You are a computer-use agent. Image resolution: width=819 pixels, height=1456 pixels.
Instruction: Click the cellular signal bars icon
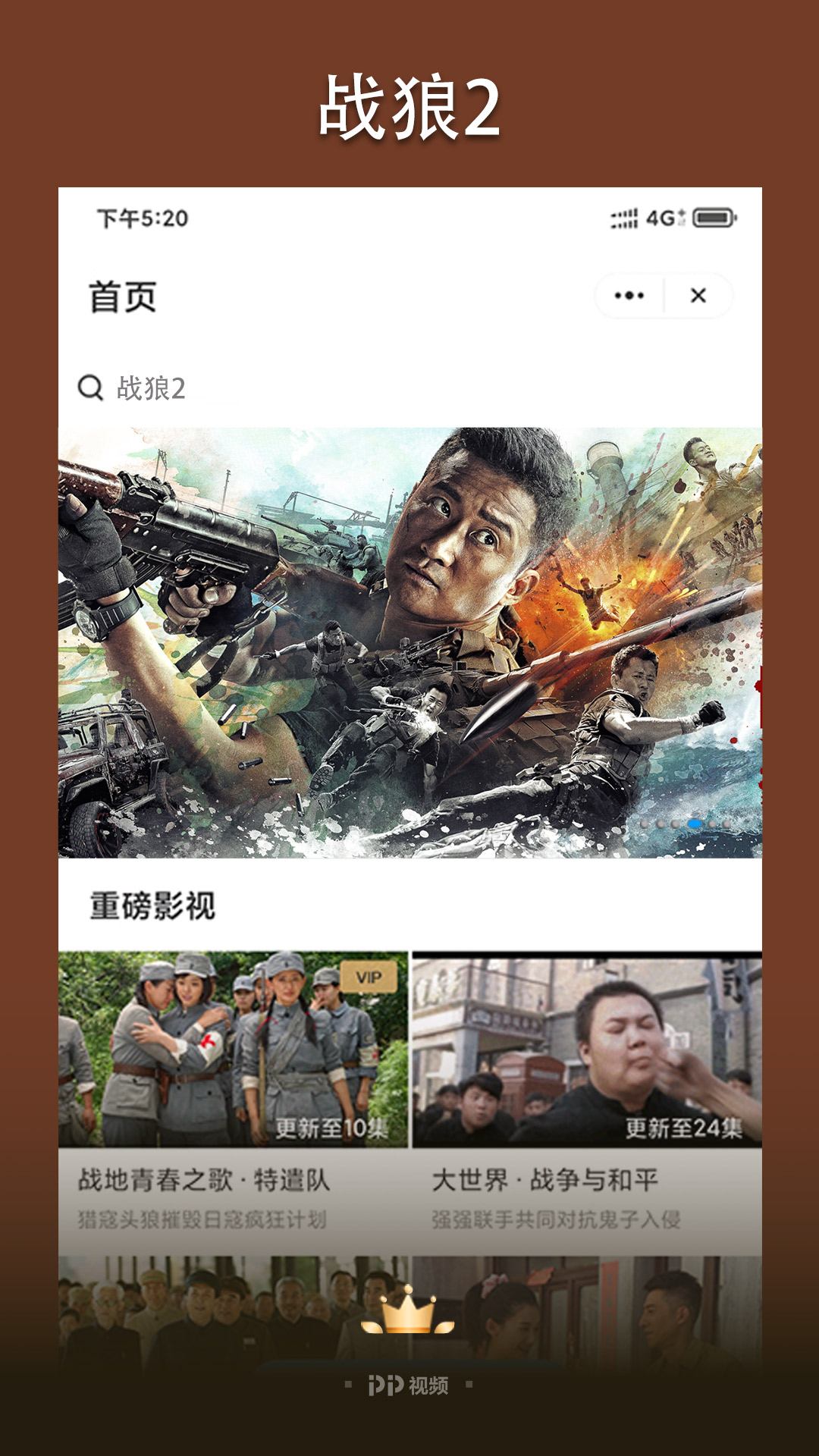point(624,218)
